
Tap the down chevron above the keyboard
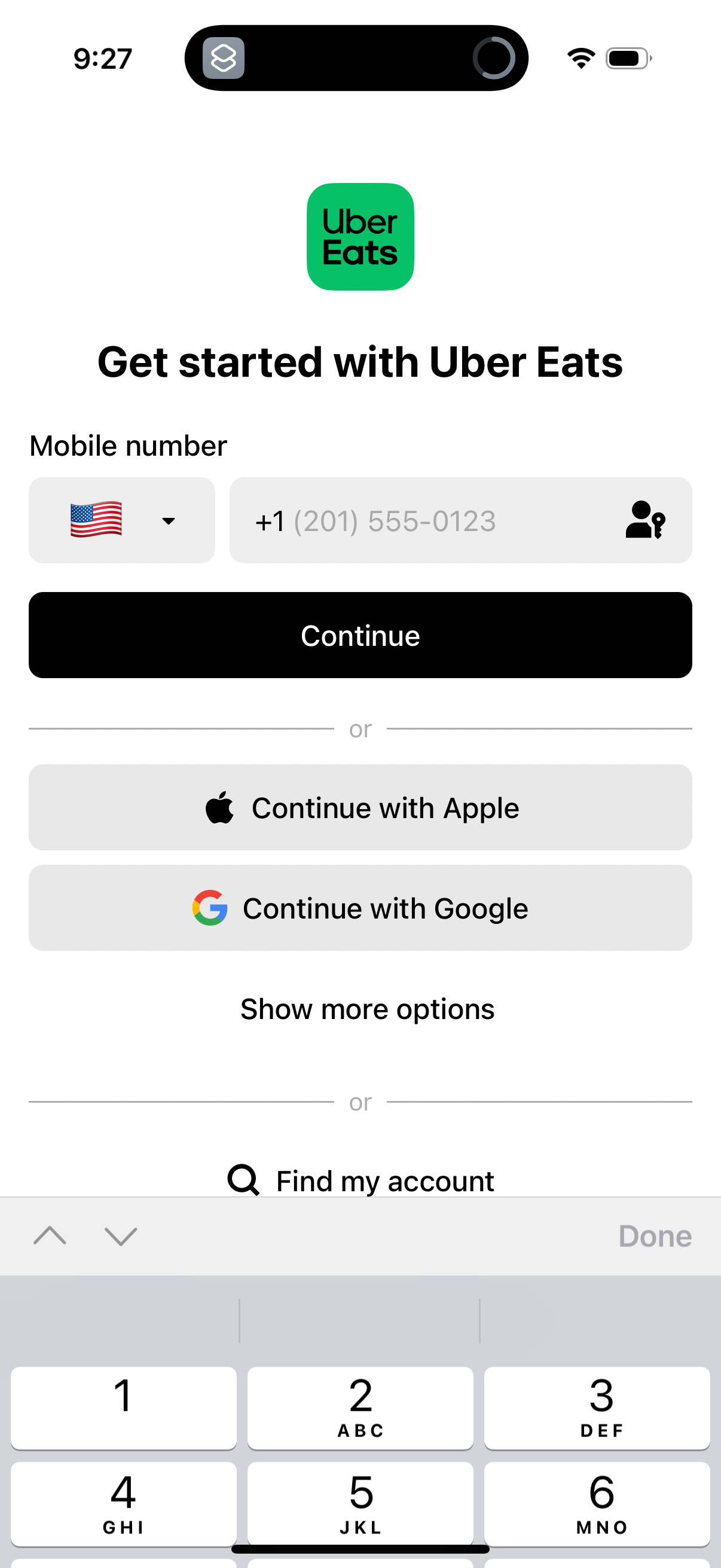(119, 1237)
